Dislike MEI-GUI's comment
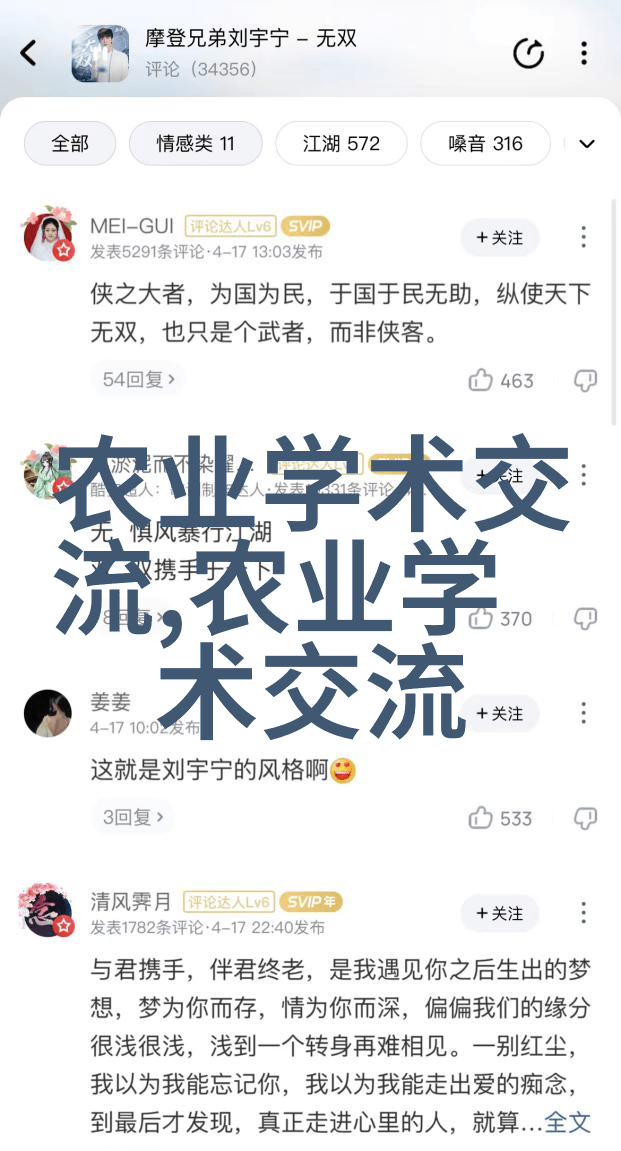This screenshot has width=621, height=1151. pyautogui.click(x=585, y=380)
